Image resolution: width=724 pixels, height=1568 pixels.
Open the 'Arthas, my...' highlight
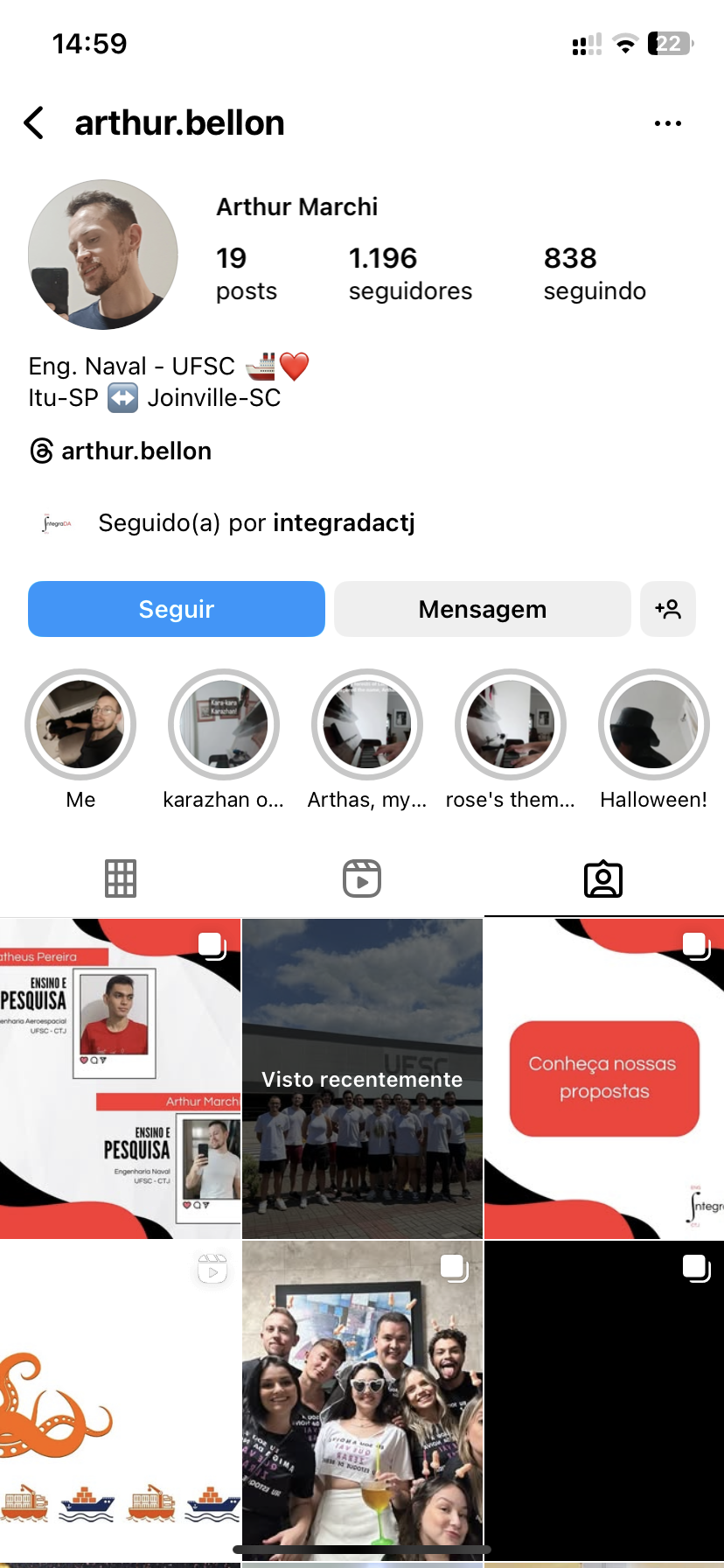point(367,724)
